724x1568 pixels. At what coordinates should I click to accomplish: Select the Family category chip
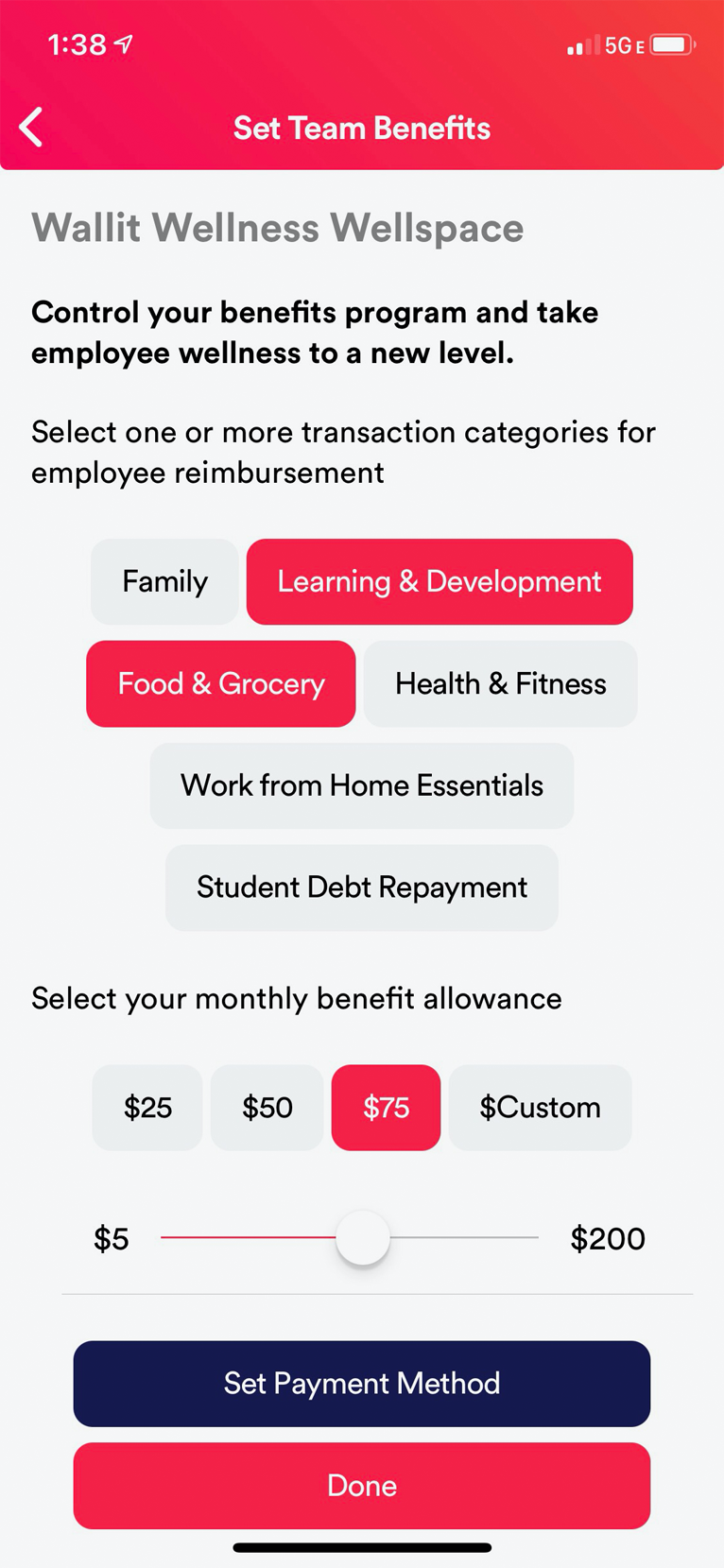[164, 581]
